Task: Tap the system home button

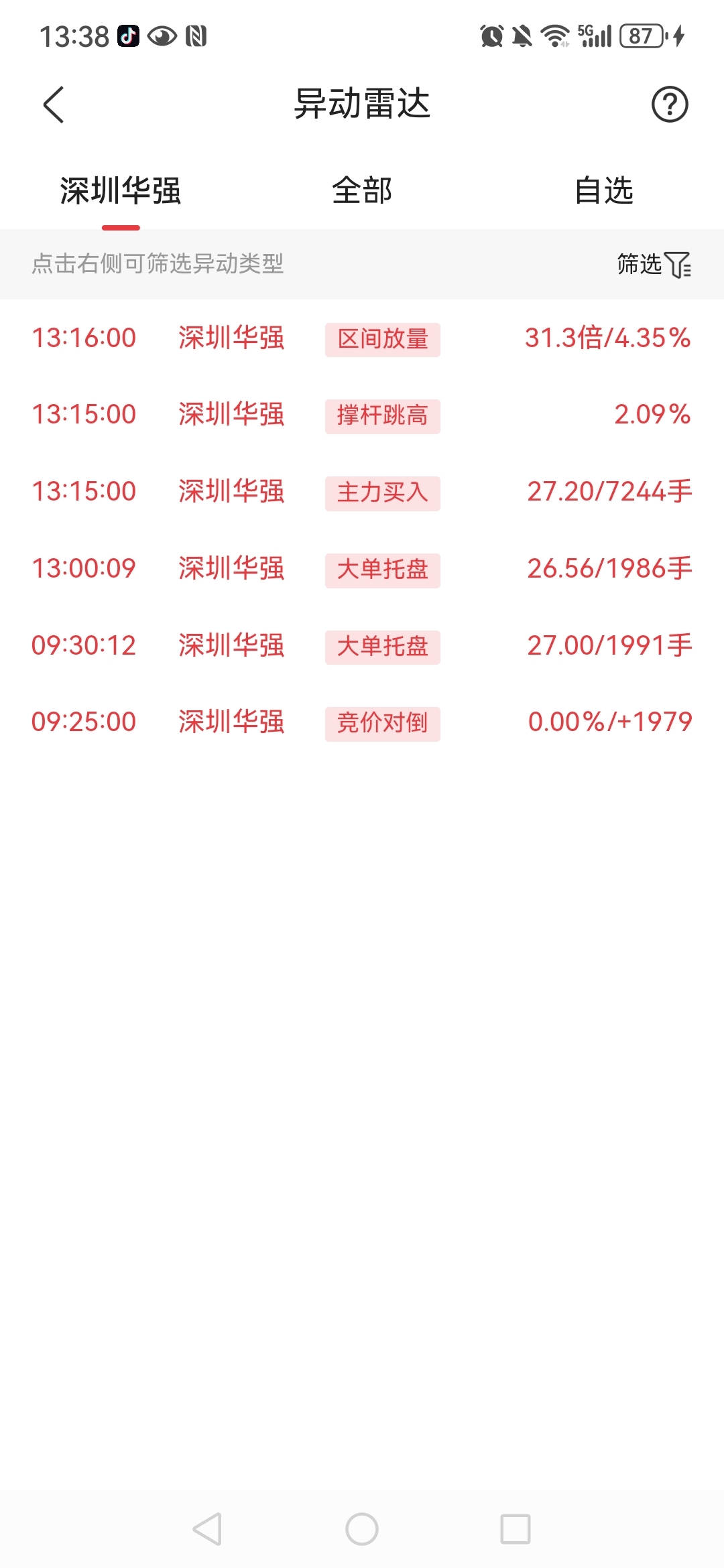Action: coord(362,1529)
